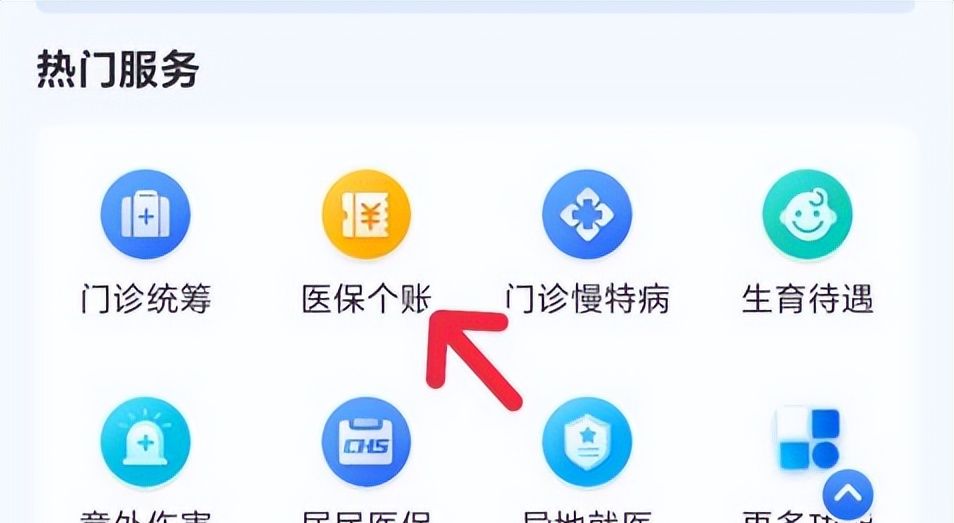Open the 居民医保 CHS icon
The height and width of the screenshot is (523, 954).
click(x=366, y=442)
